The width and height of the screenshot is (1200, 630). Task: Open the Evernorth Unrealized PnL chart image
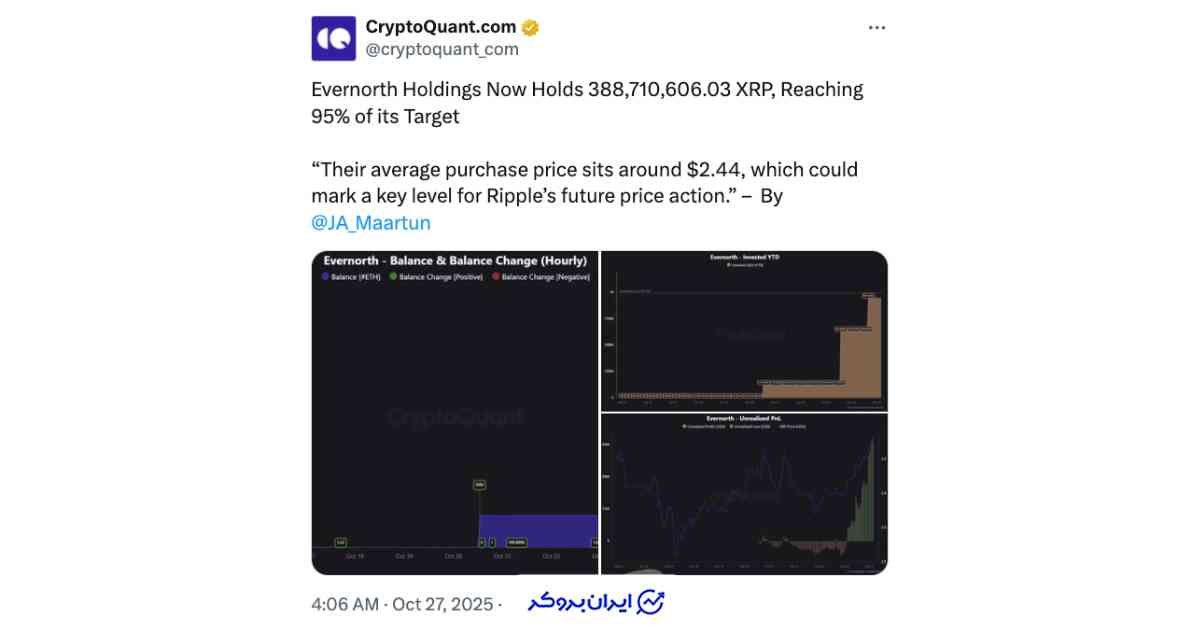point(744,494)
